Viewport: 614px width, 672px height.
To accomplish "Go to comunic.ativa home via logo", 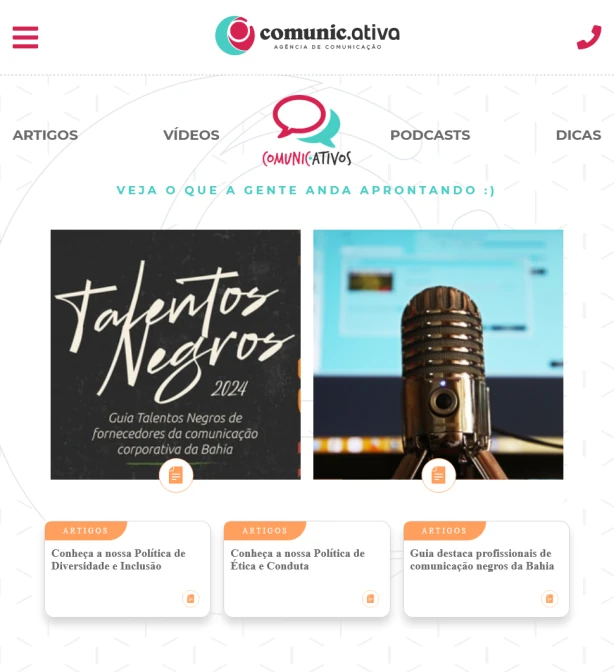I will point(307,35).
